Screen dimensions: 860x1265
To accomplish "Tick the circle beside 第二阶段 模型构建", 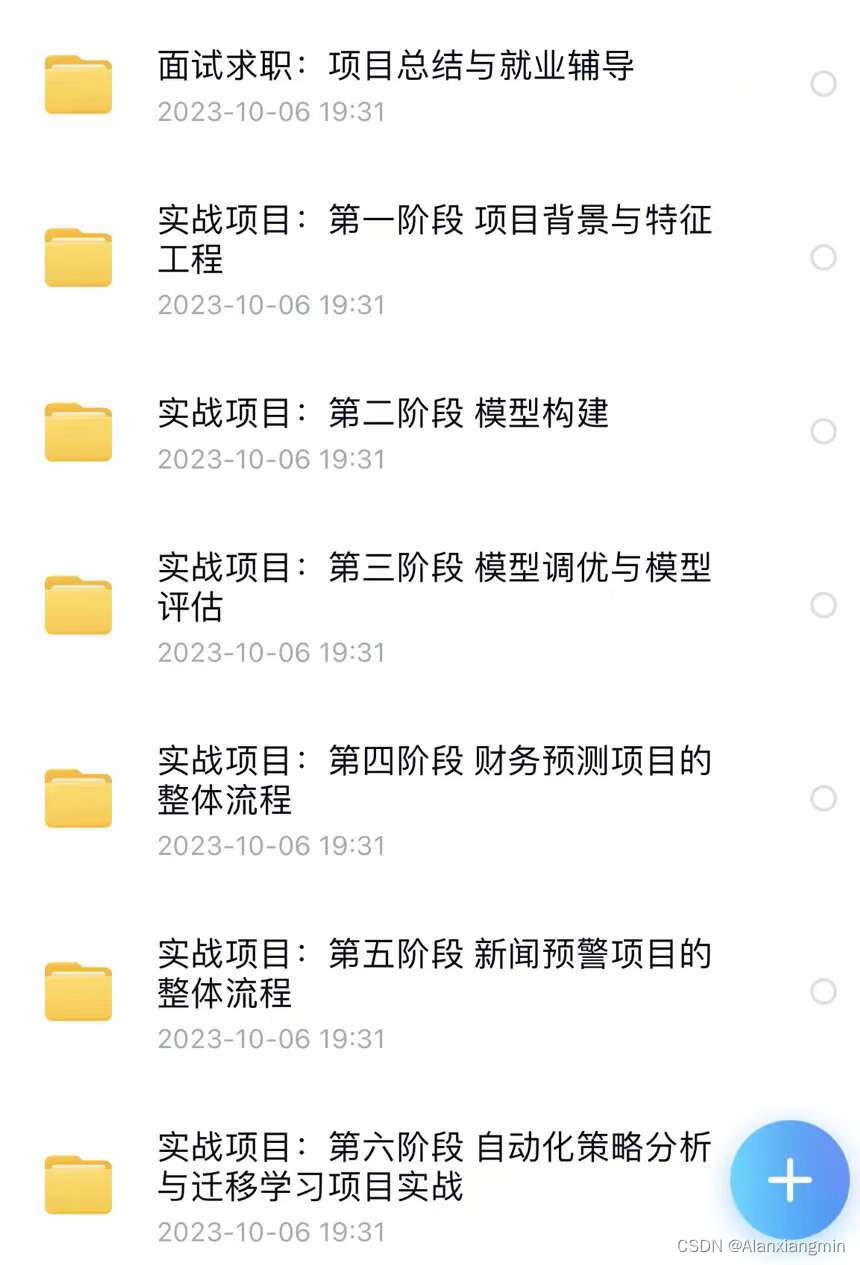I will pos(823,431).
